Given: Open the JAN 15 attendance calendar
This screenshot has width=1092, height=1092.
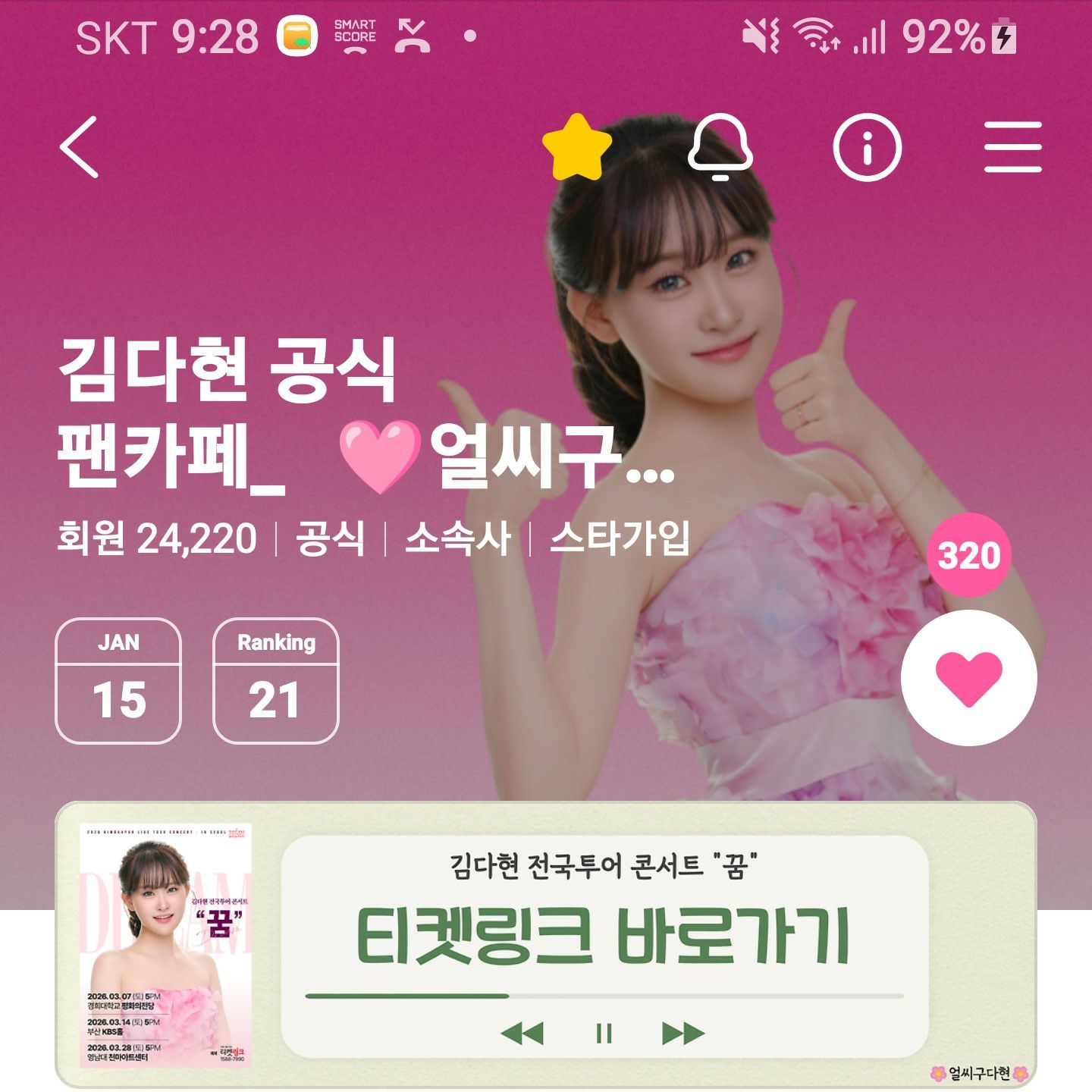Looking at the screenshot, I should tap(118, 680).
